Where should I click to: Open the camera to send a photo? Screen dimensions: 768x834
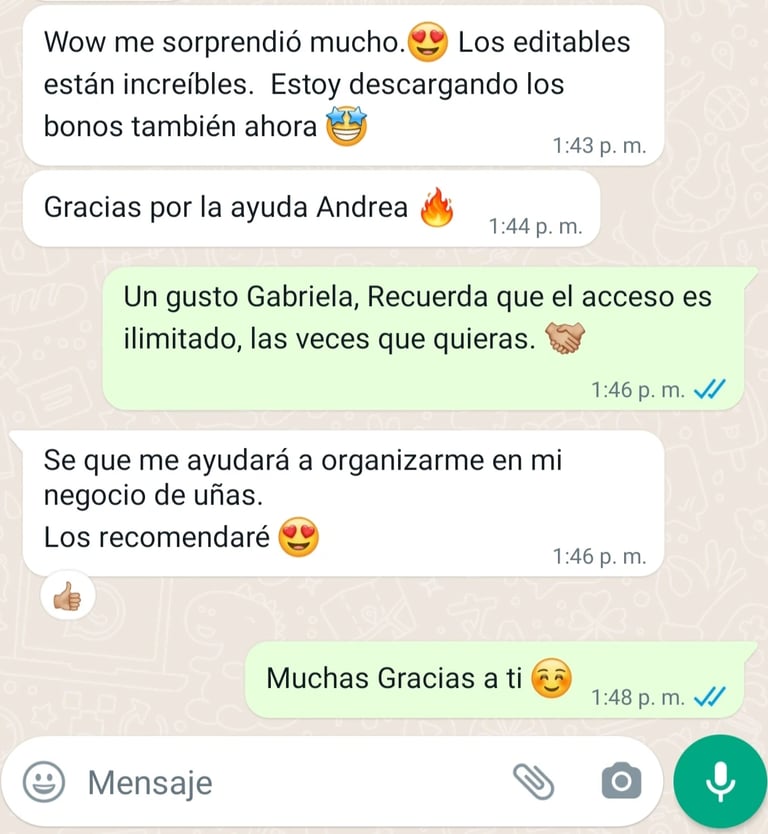[621, 781]
